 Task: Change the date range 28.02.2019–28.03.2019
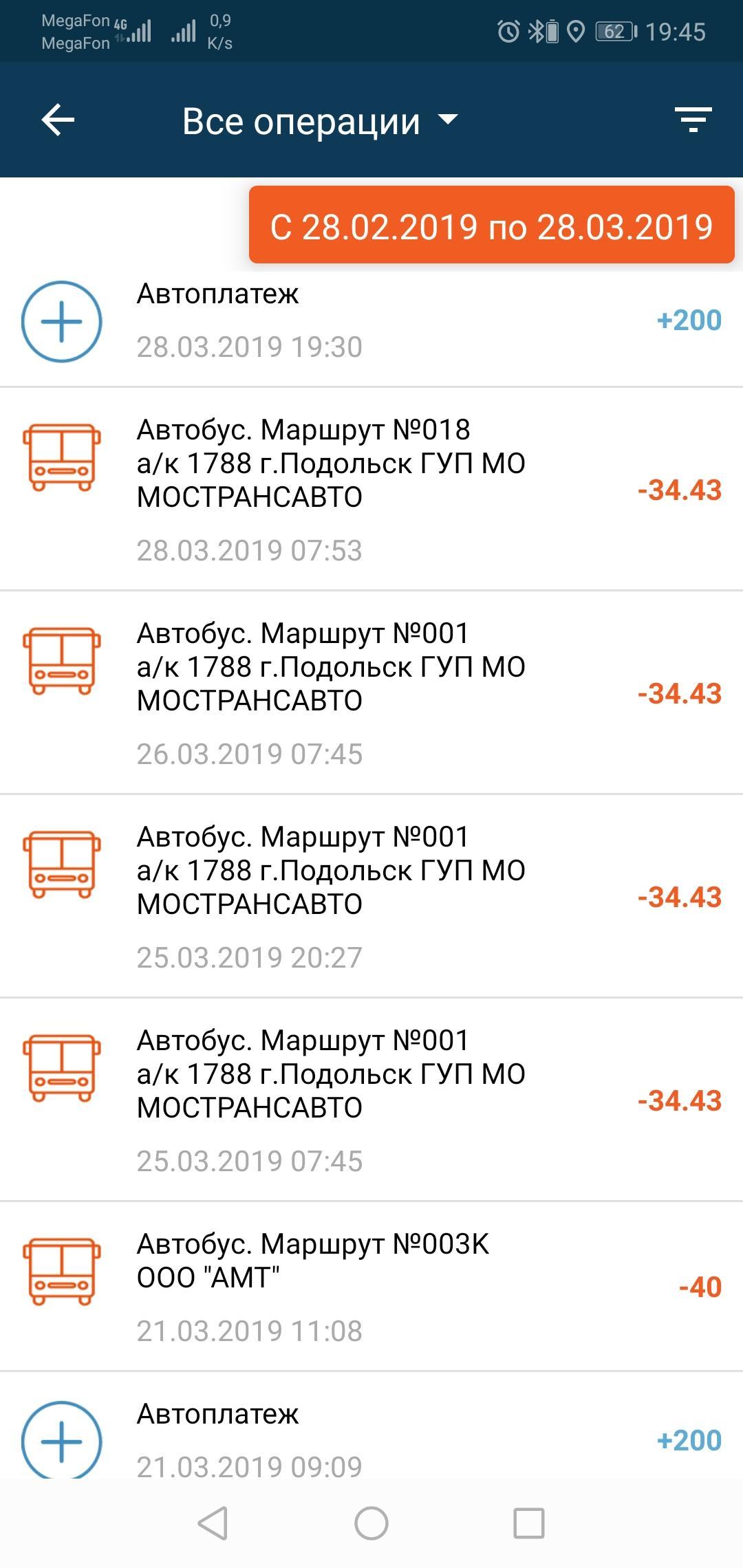[491, 226]
